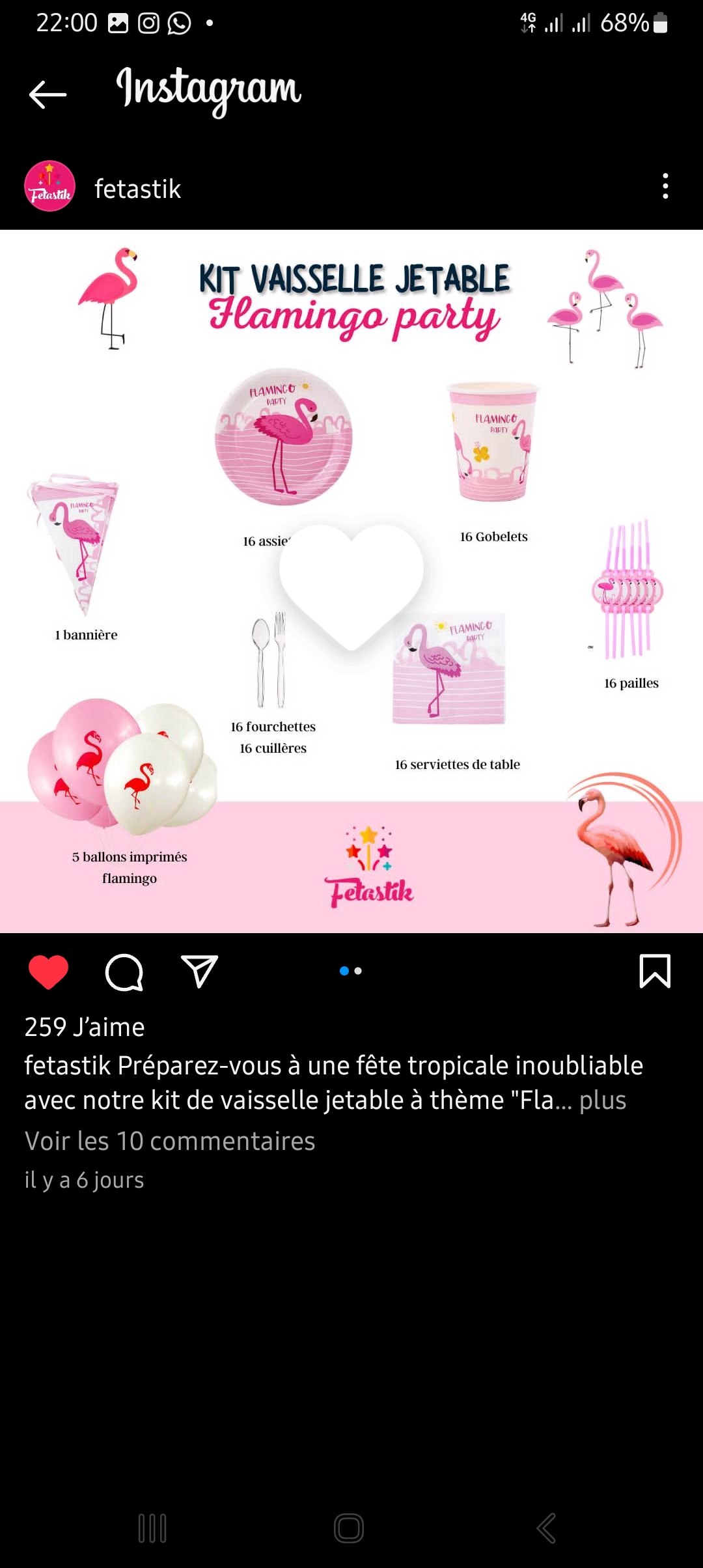The width and height of the screenshot is (703, 1568).
Task: Go back using the top arrow
Action: point(48,95)
